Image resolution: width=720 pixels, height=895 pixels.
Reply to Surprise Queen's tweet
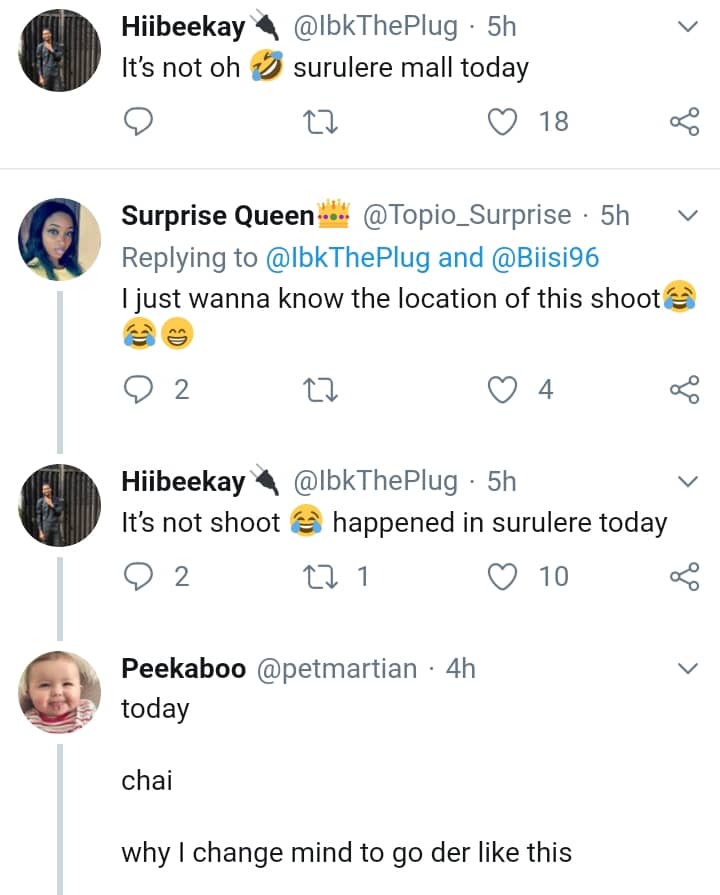click(x=137, y=390)
